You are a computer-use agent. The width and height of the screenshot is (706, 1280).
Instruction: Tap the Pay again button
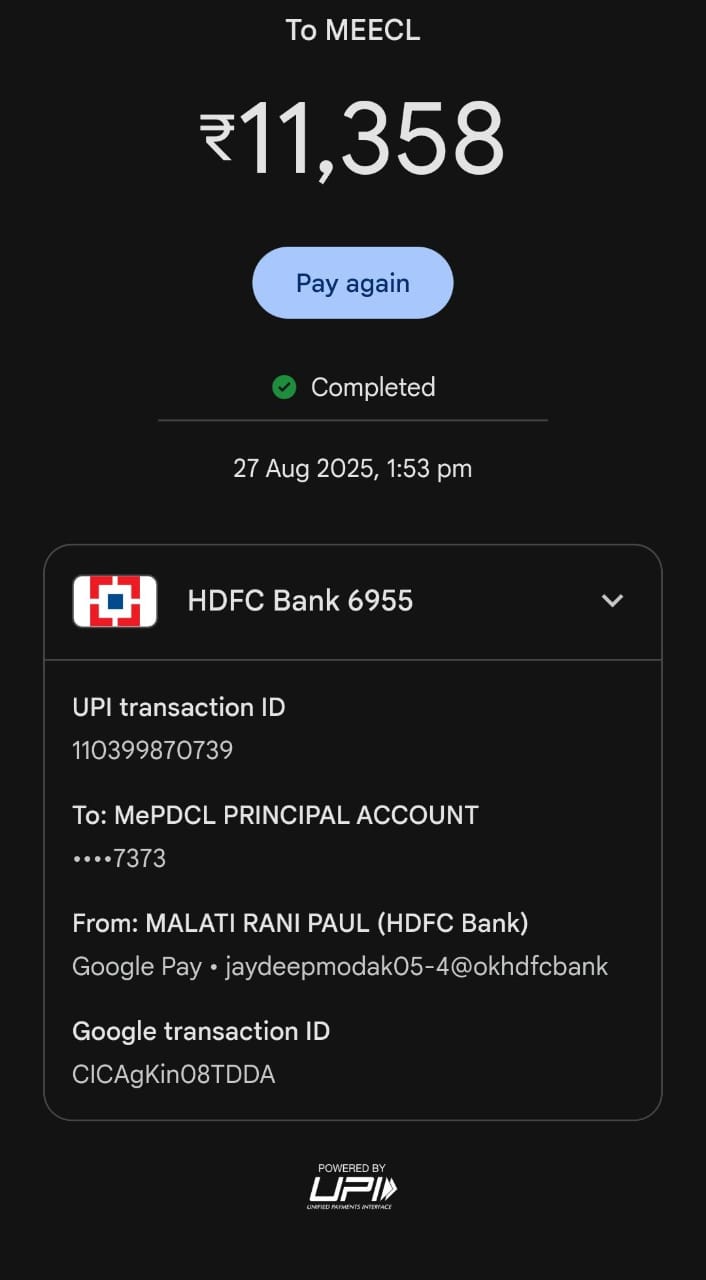coord(352,283)
